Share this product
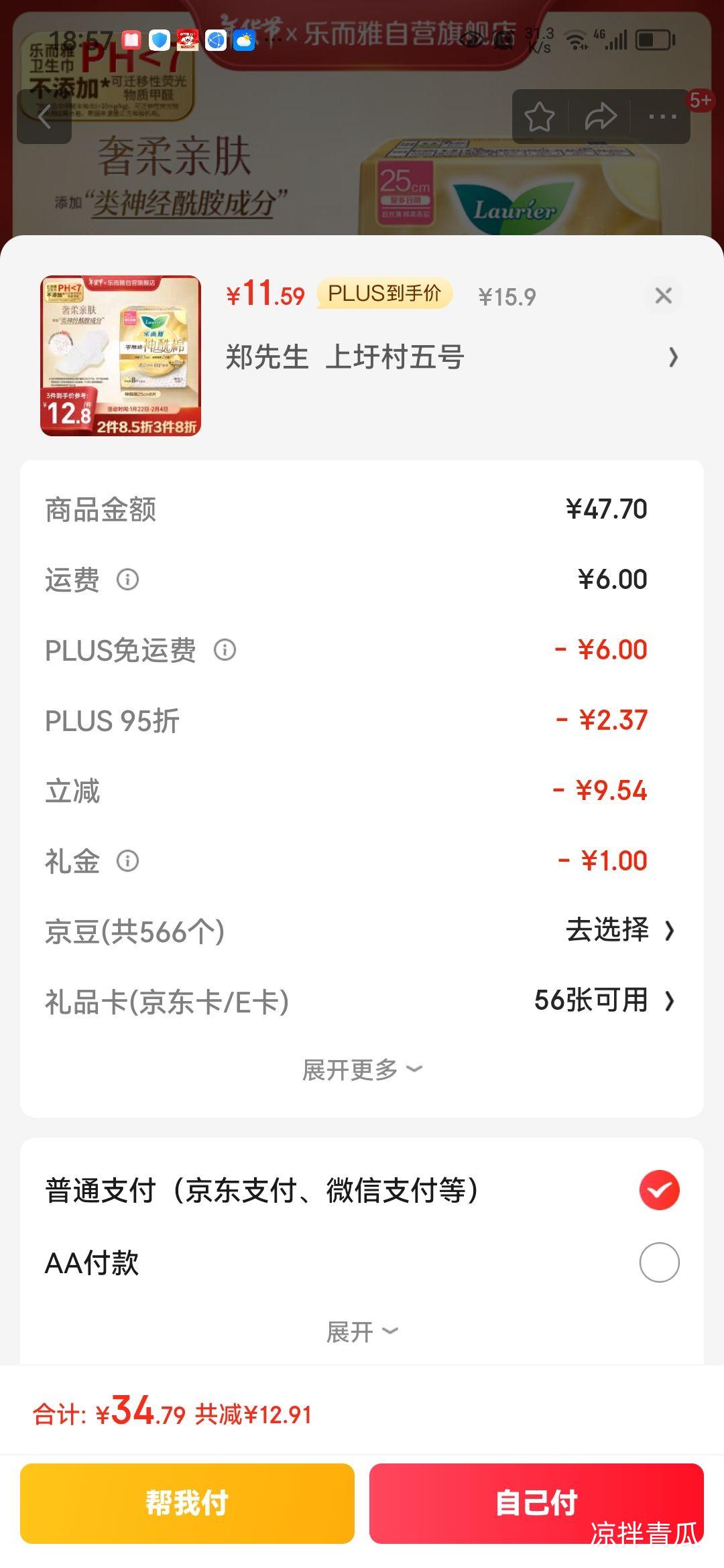Viewport: 724px width, 1568px height. click(600, 117)
